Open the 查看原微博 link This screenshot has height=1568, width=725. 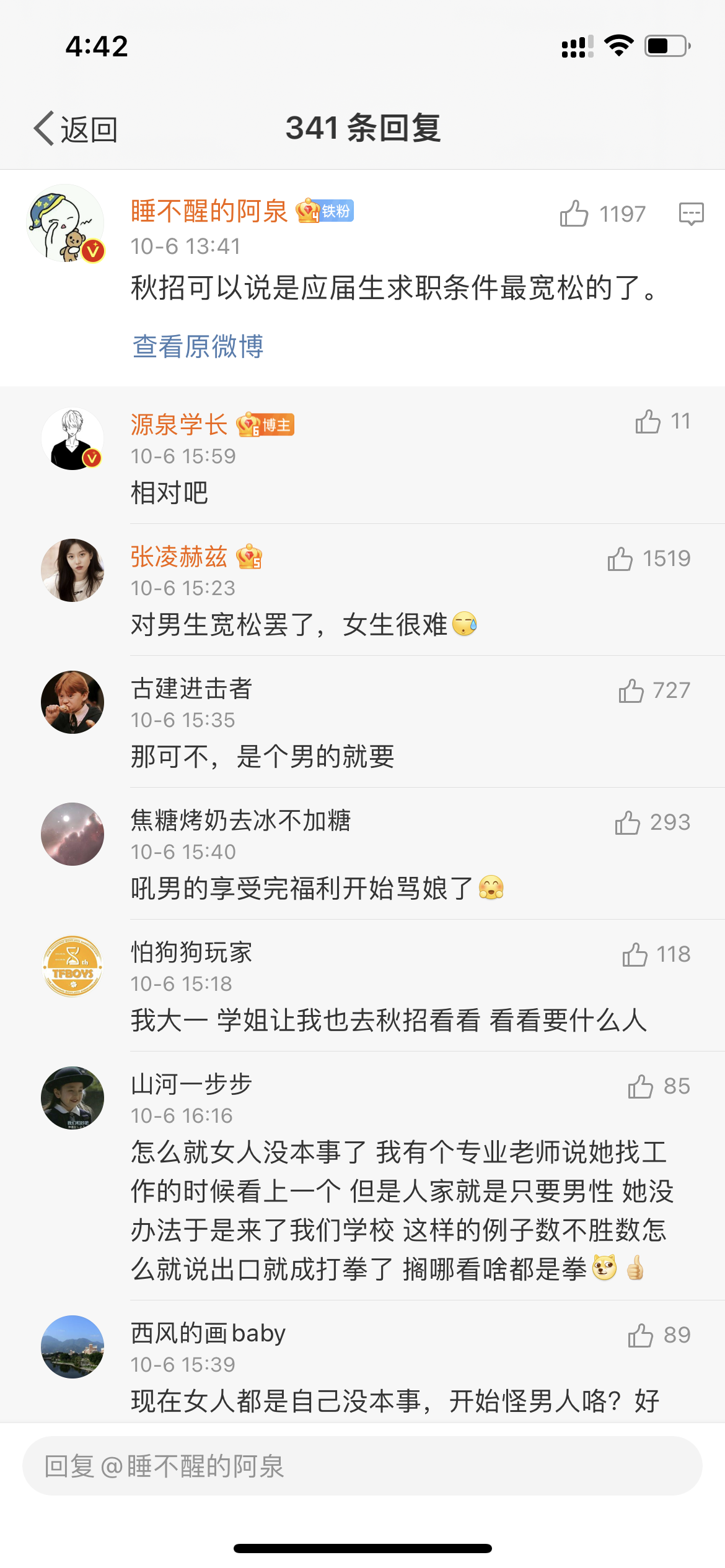(198, 346)
